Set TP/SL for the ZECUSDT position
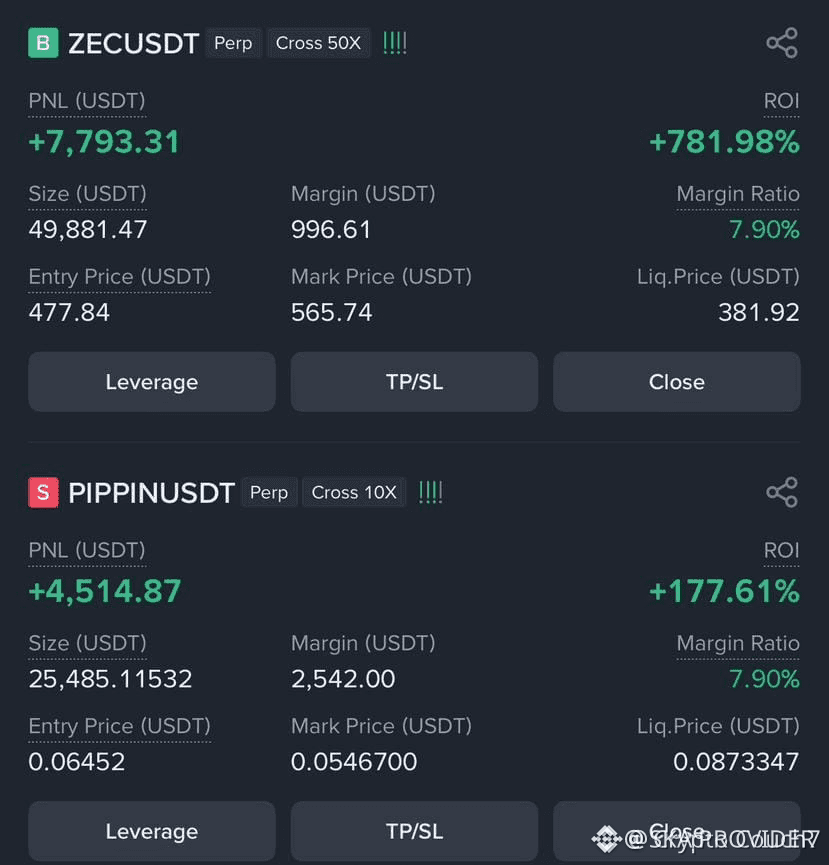 (x=414, y=382)
